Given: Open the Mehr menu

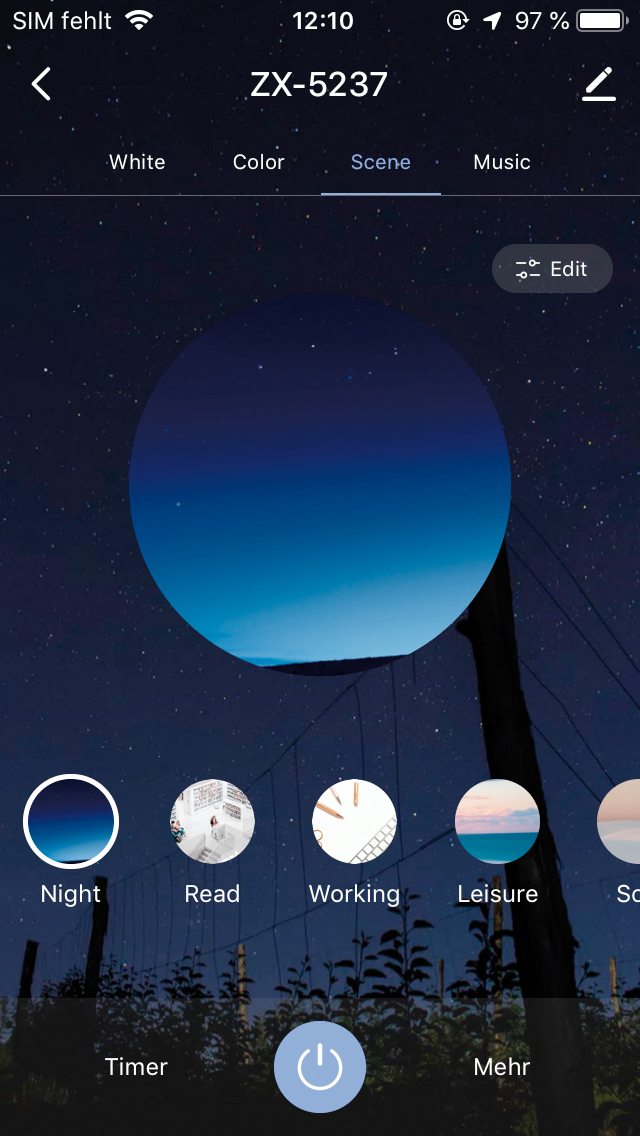Looking at the screenshot, I should pyautogui.click(x=502, y=1067).
